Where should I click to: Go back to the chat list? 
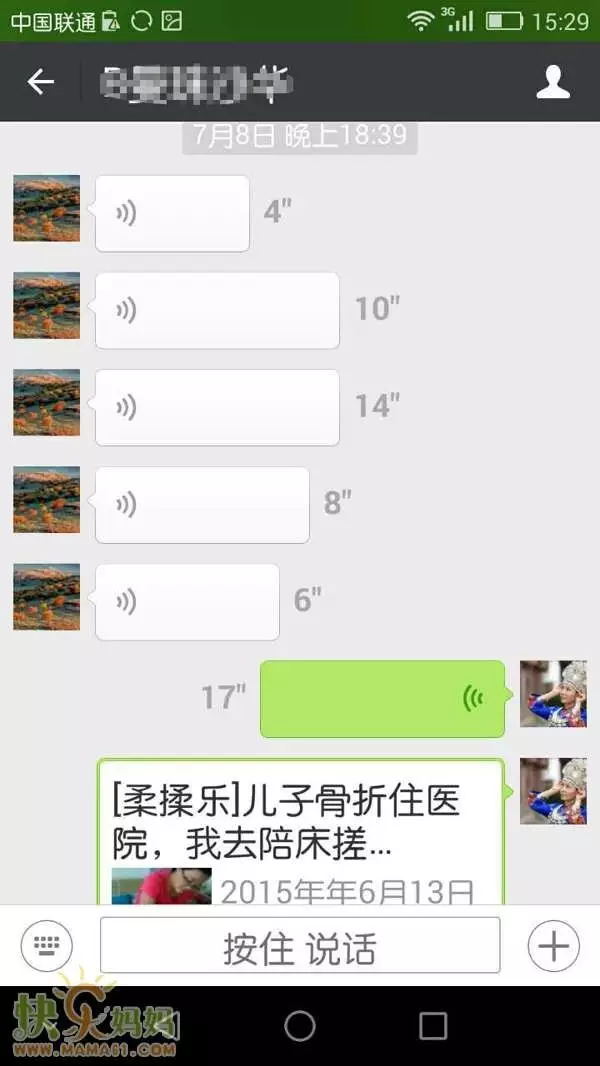coord(40,82)
